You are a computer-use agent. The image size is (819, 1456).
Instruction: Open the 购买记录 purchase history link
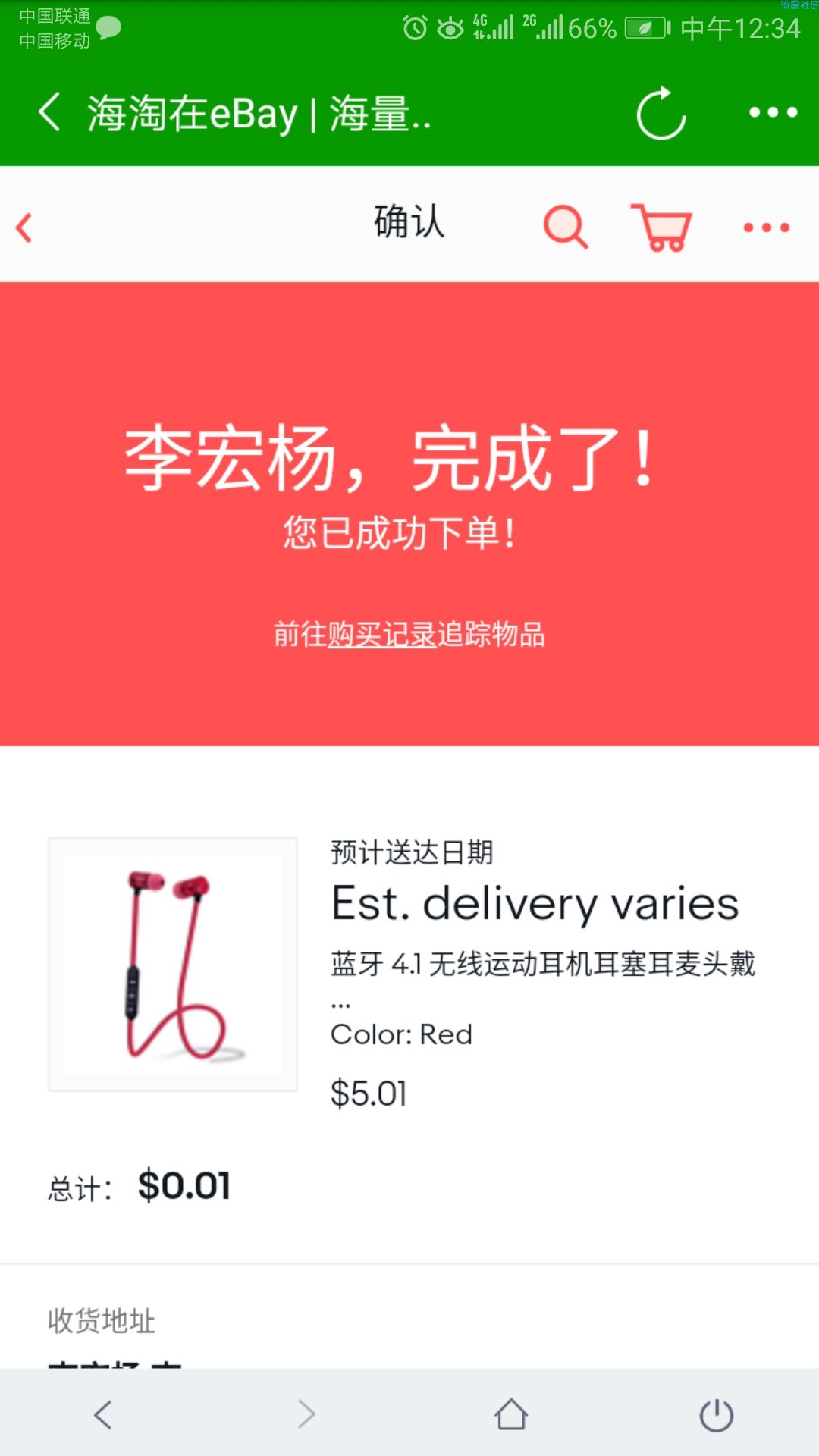coord(381,635)
